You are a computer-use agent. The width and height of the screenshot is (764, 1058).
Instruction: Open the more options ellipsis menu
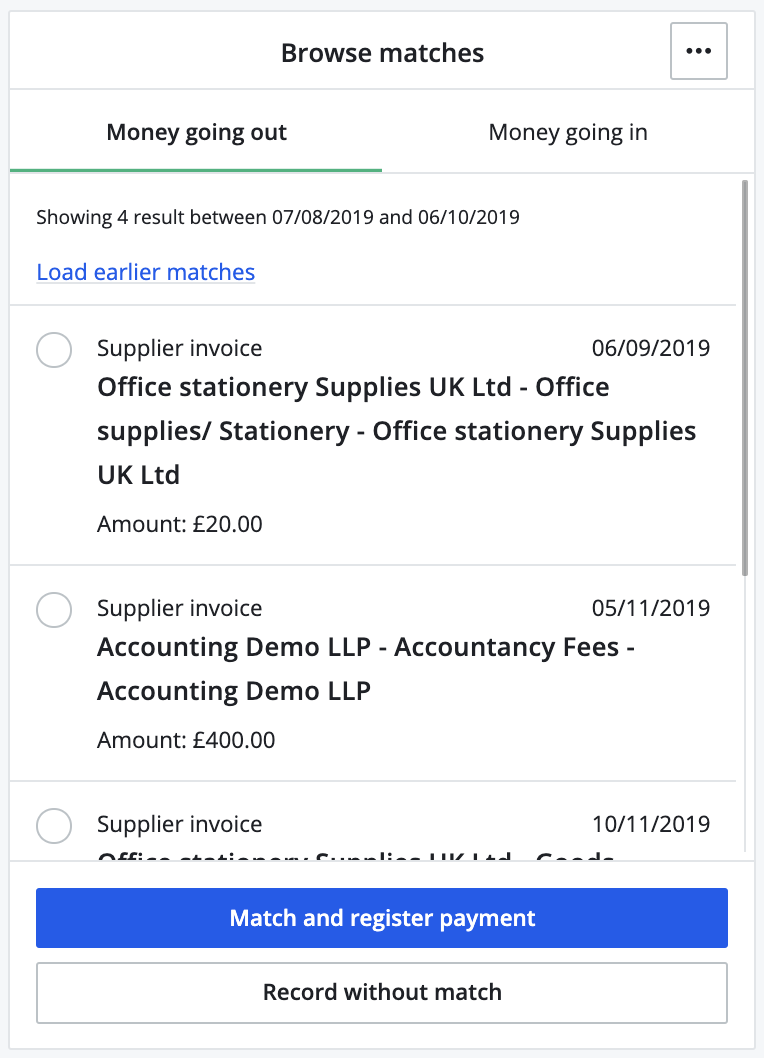tap(698, 51)
